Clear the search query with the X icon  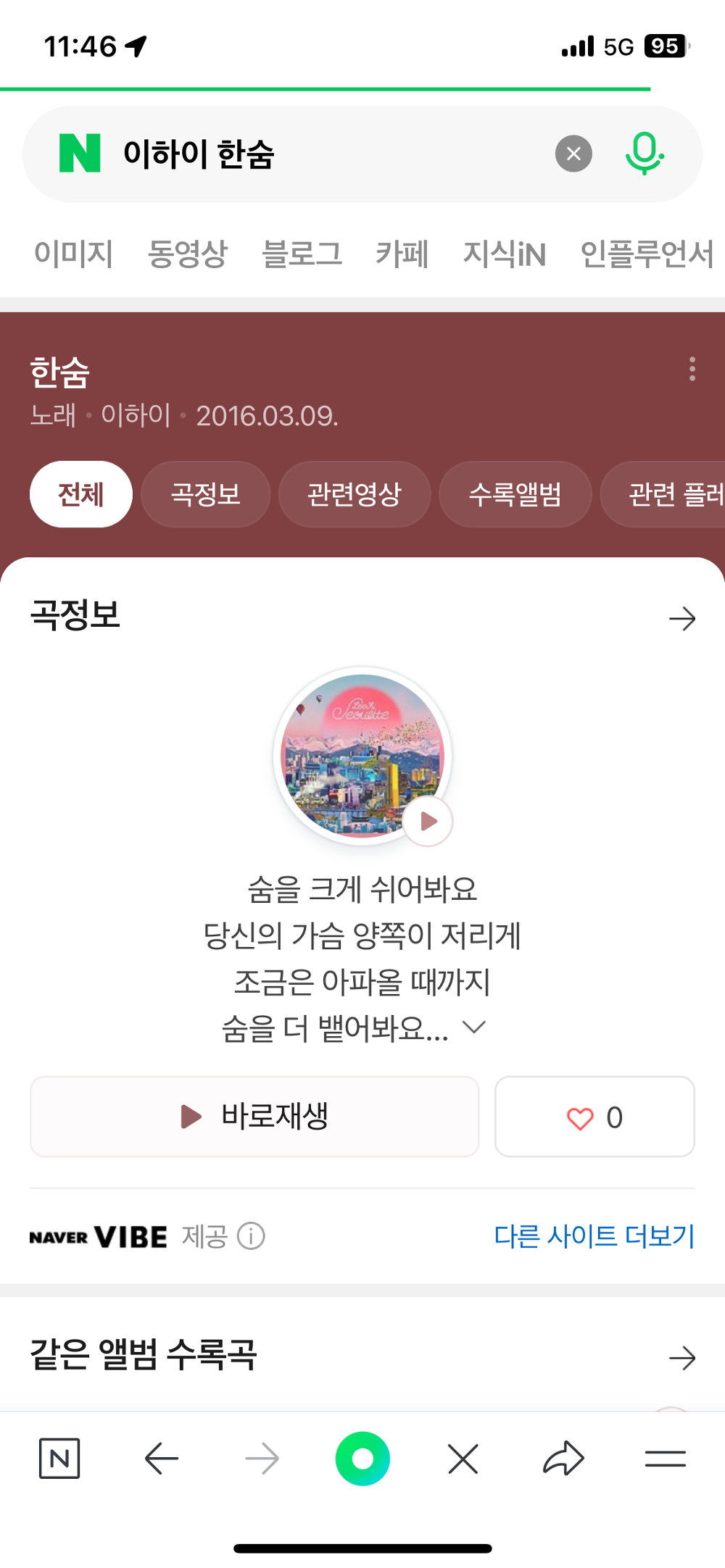(x=573, y=153)
